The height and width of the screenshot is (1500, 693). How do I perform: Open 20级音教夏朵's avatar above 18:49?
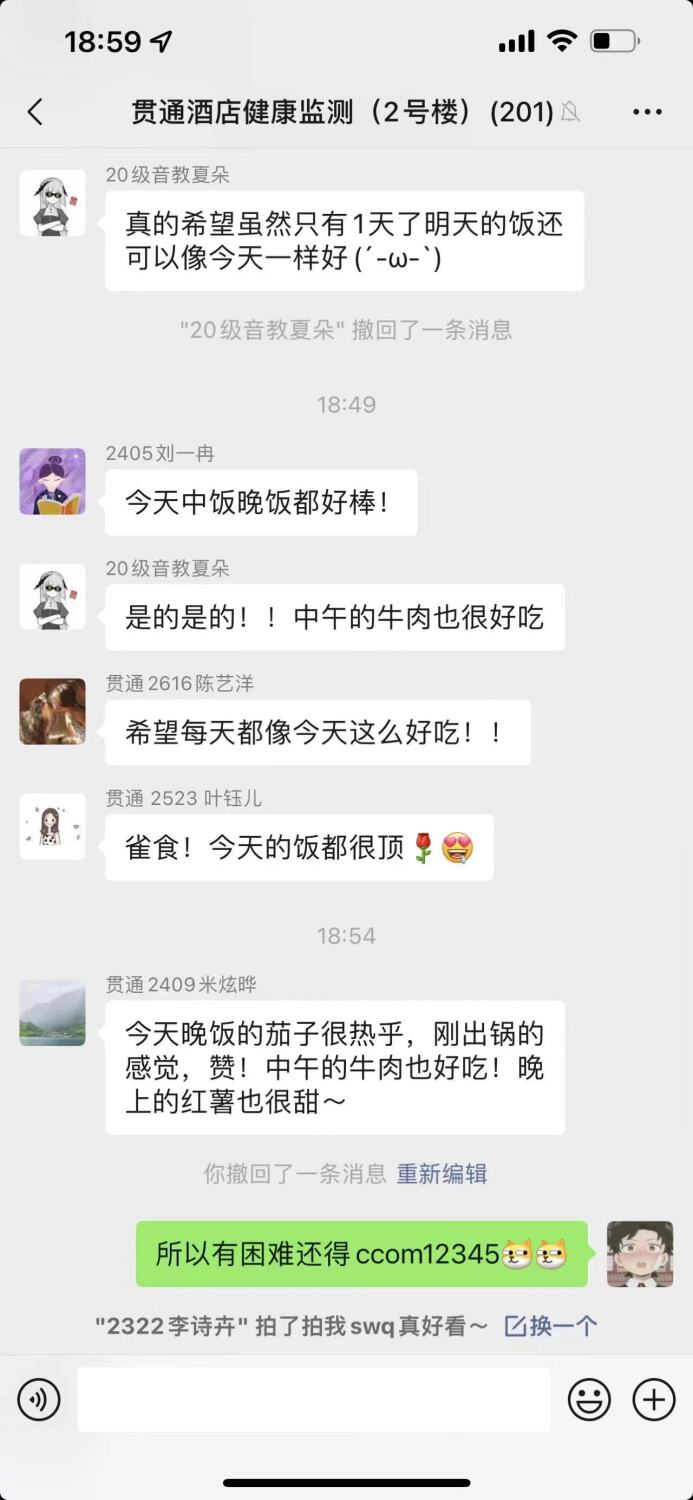52,203
